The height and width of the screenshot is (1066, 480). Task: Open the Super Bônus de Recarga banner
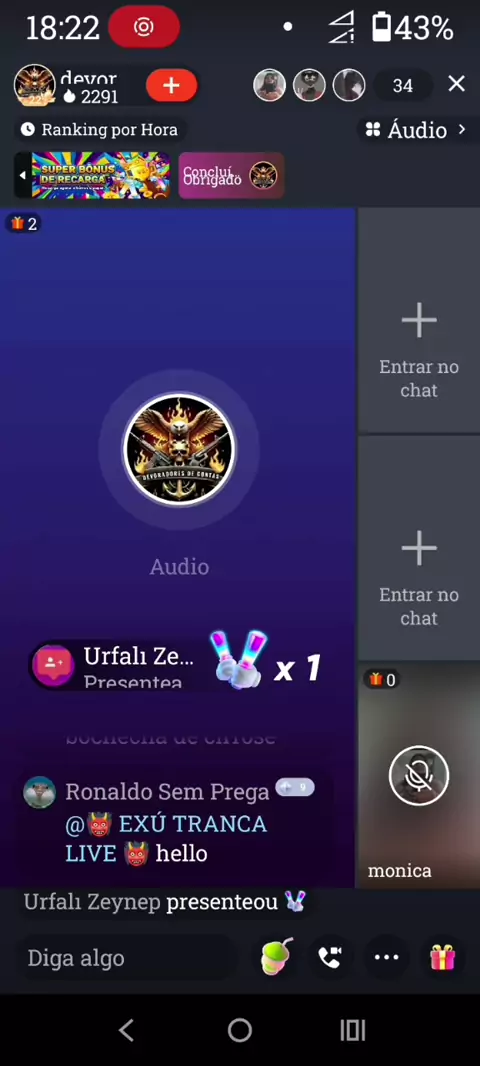point(101,175)
